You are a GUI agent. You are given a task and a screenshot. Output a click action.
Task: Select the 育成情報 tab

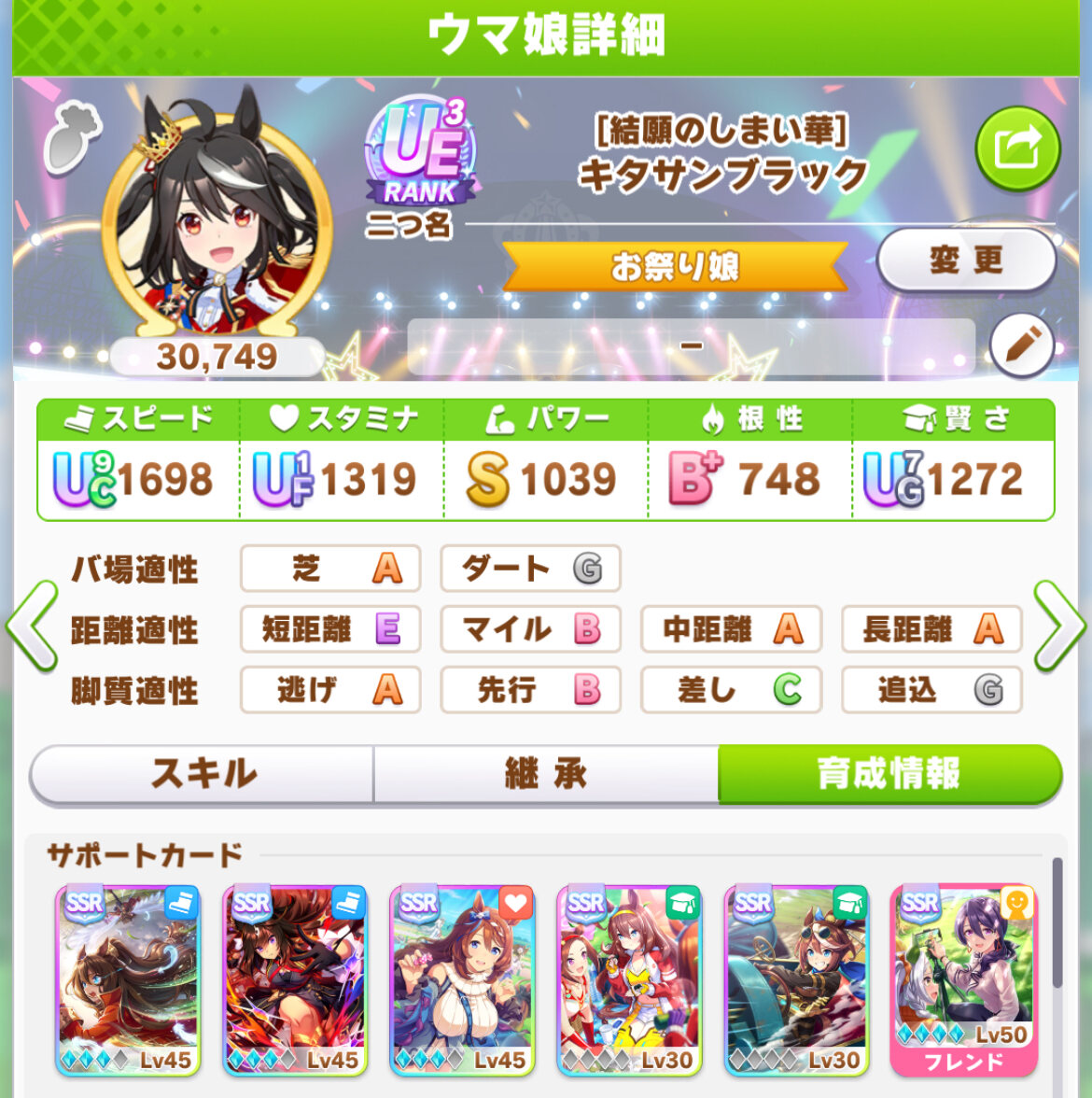tap(889, 774)
